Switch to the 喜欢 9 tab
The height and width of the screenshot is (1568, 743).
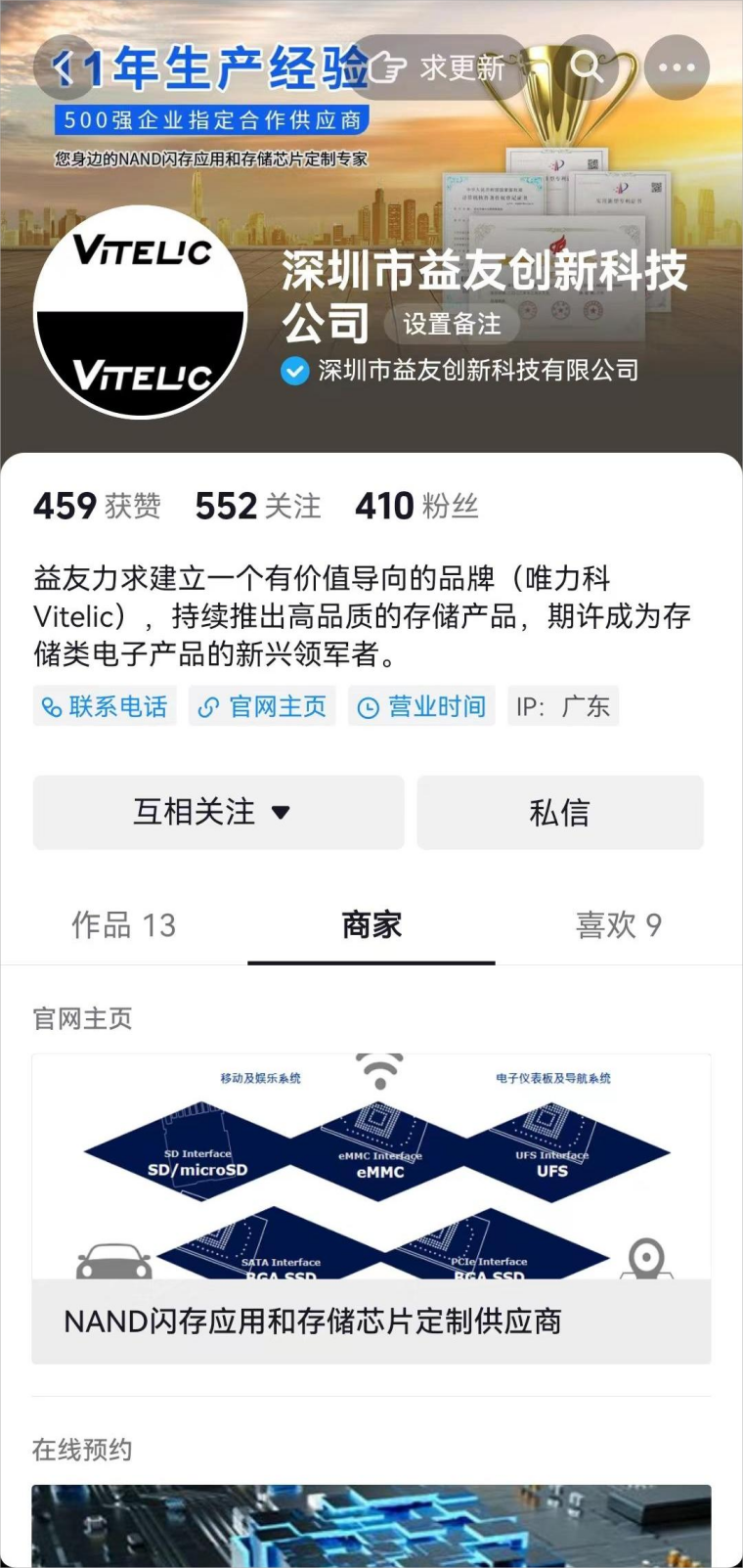618,924
